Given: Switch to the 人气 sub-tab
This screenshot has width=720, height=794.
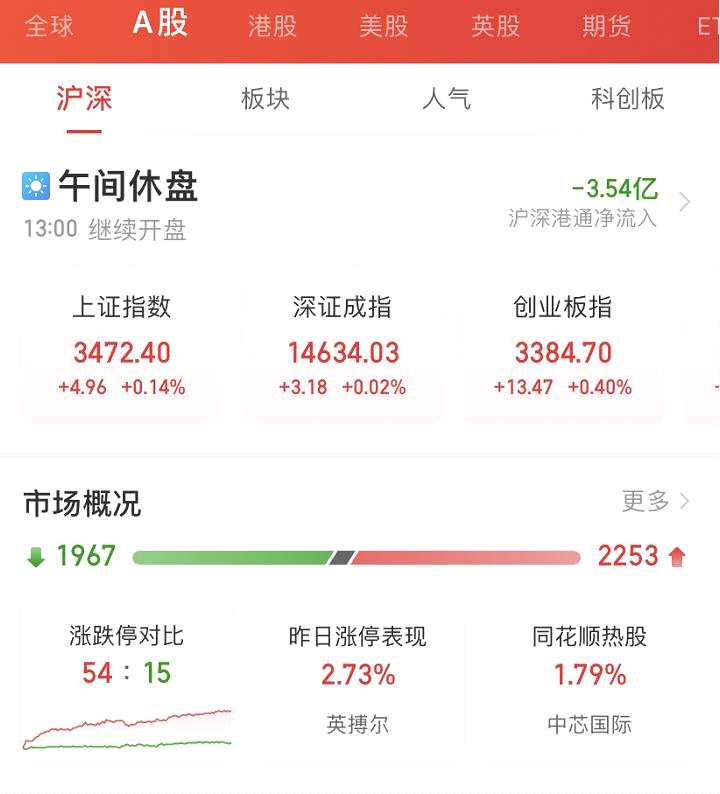Looking at the screenshot, I should pos(446,99).
